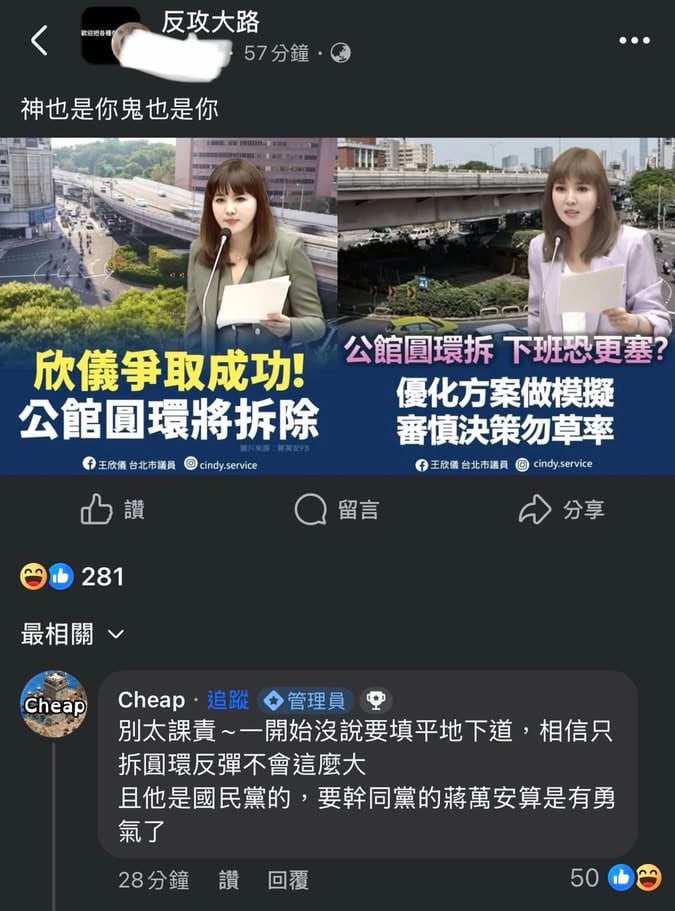Open the right 公館圓環拆 下班恐更塞 image
The height and width of the screenshot is (911, 675).
[x=505, y=305]
